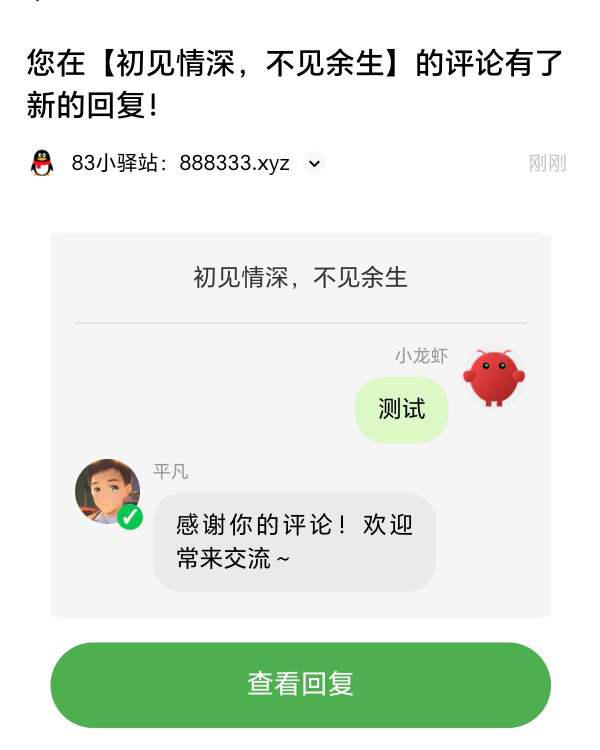Tap the green 查看回复 button

300,684
